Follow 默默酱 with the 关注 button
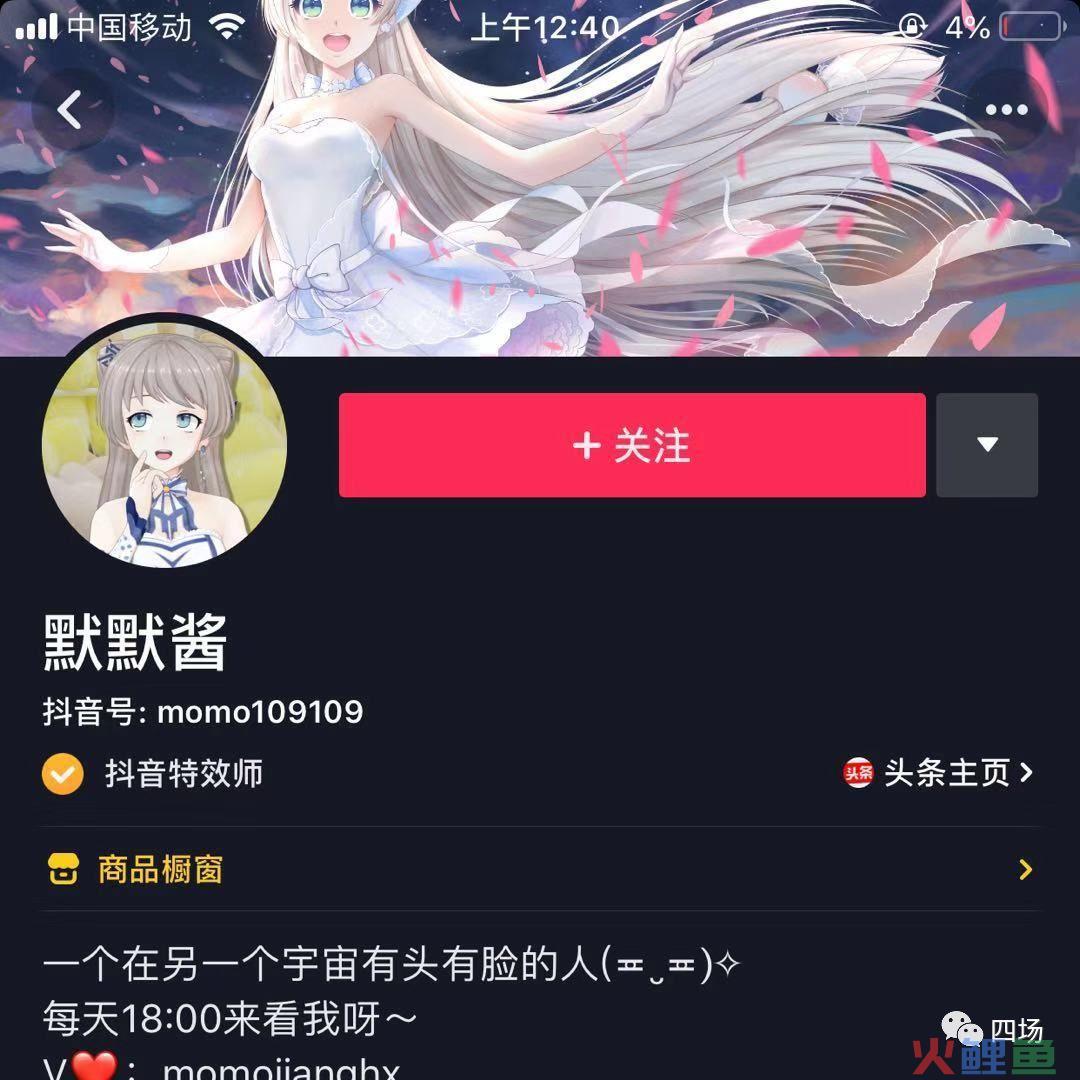The height and width of the screenshot is (1080, 1080). coord(632,445)
